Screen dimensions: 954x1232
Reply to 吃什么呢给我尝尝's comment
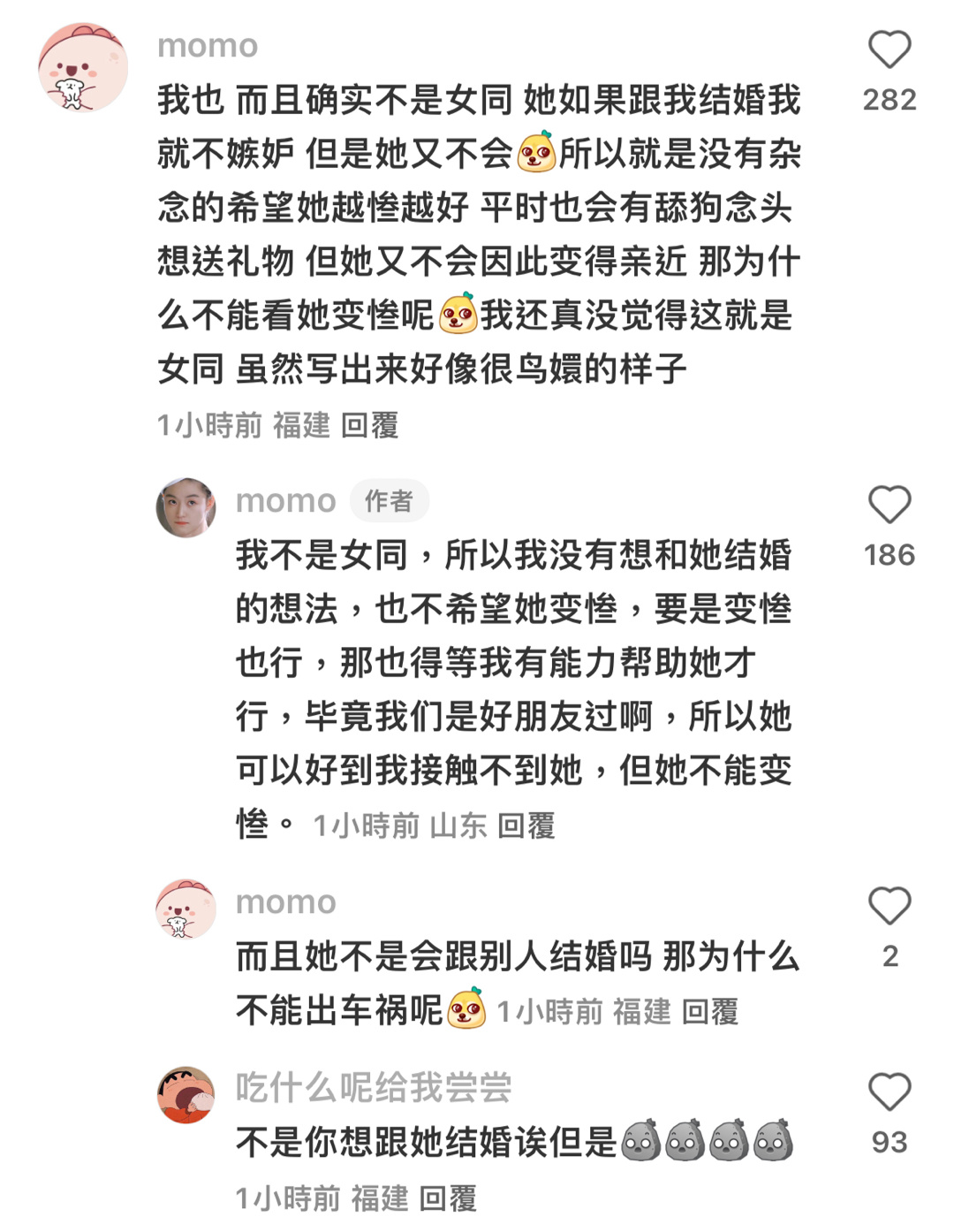(x=447, y=1199)
